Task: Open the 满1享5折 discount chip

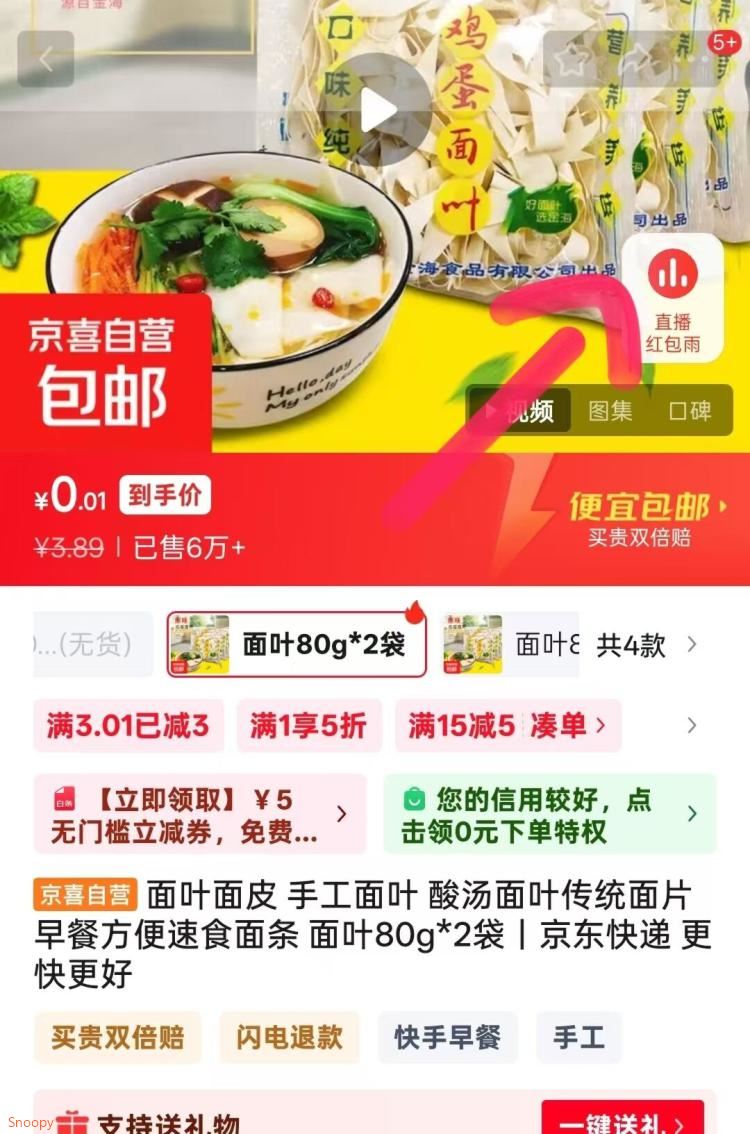Action: pyautogui.click(x=308, y=726)
